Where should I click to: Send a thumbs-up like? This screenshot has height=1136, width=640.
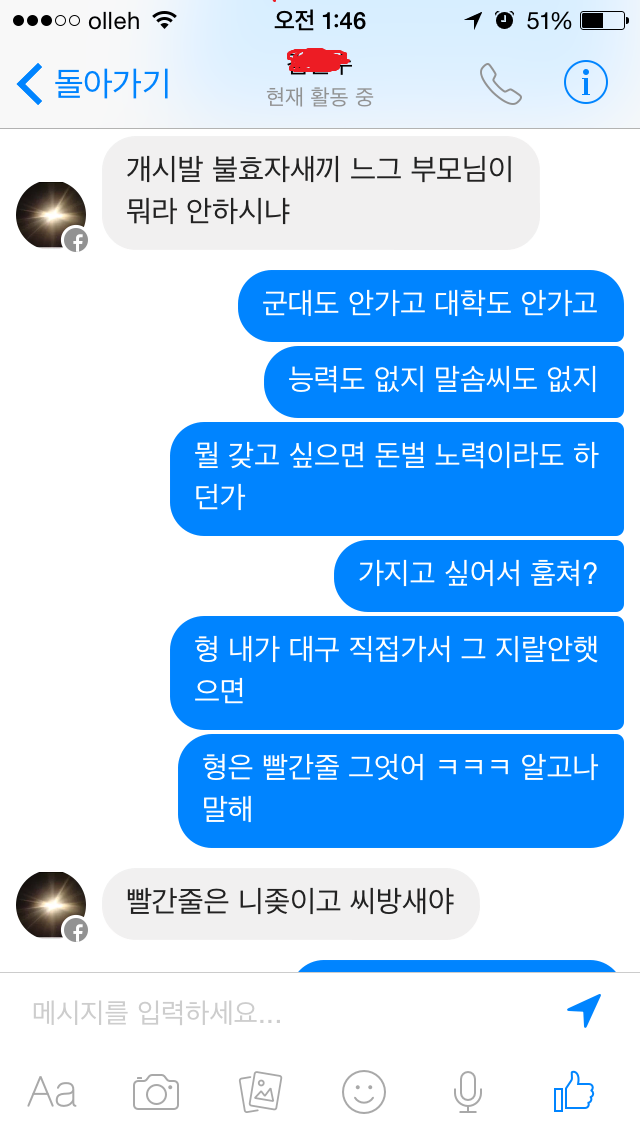(574, 1090)
